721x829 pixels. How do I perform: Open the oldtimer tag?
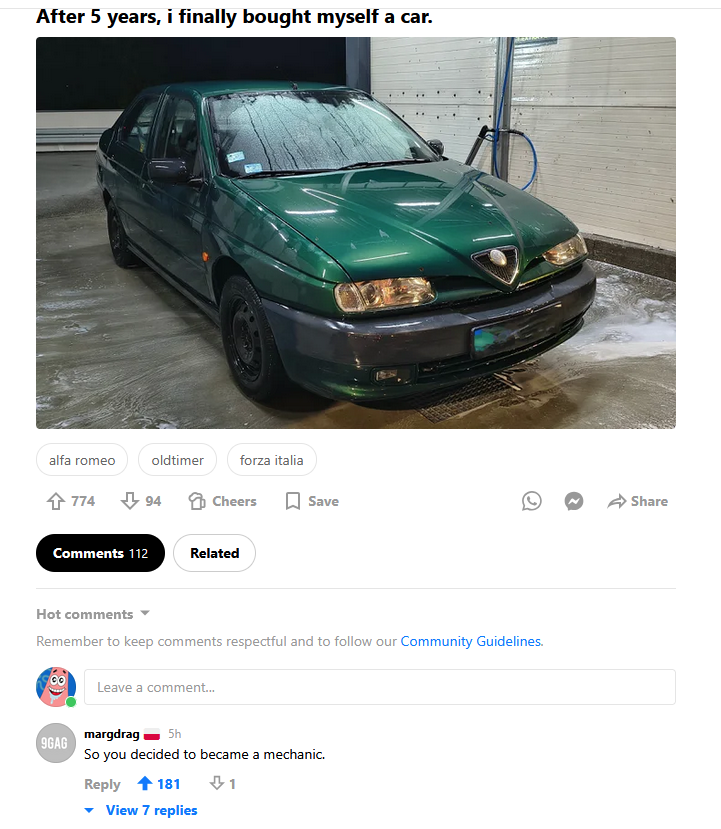point(177,460)
